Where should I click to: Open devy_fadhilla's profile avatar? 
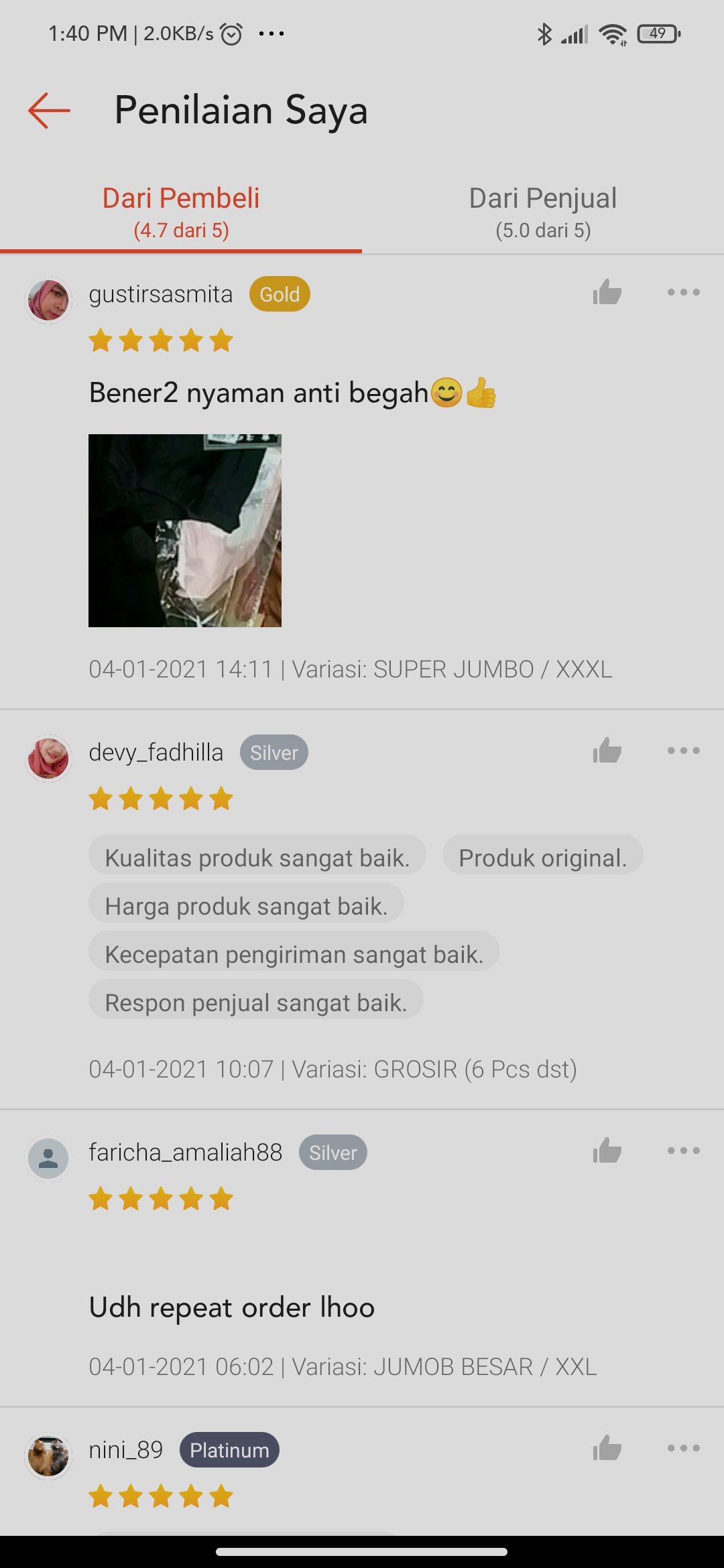[48, 759]
